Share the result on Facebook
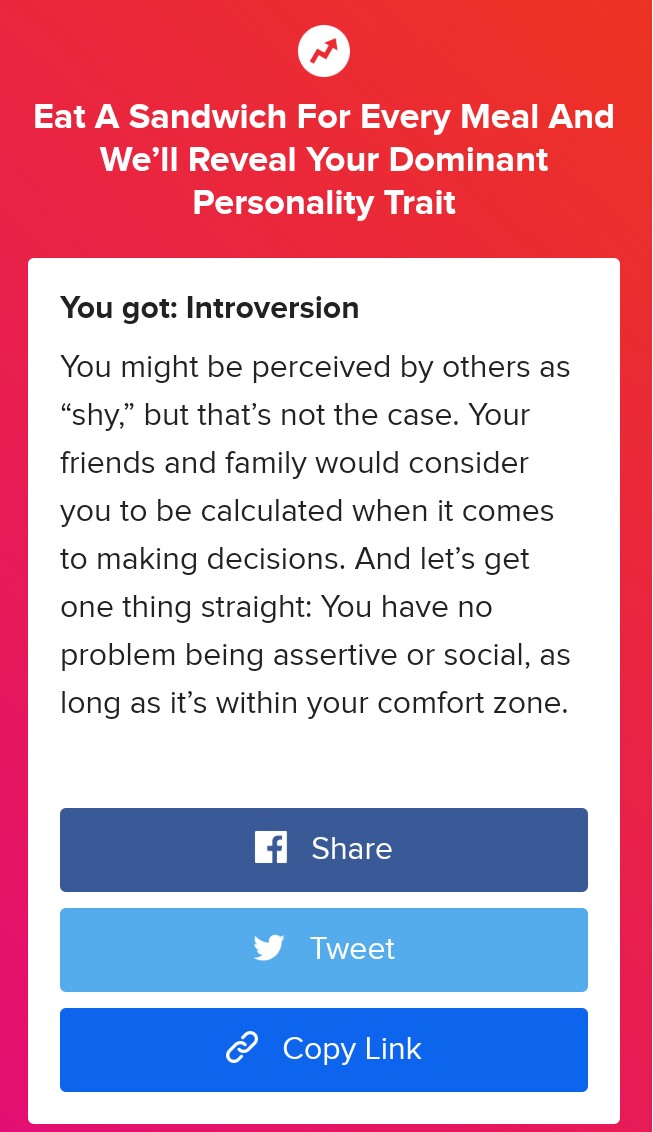This screenshot has height=1132, width=653. point(323,850)
